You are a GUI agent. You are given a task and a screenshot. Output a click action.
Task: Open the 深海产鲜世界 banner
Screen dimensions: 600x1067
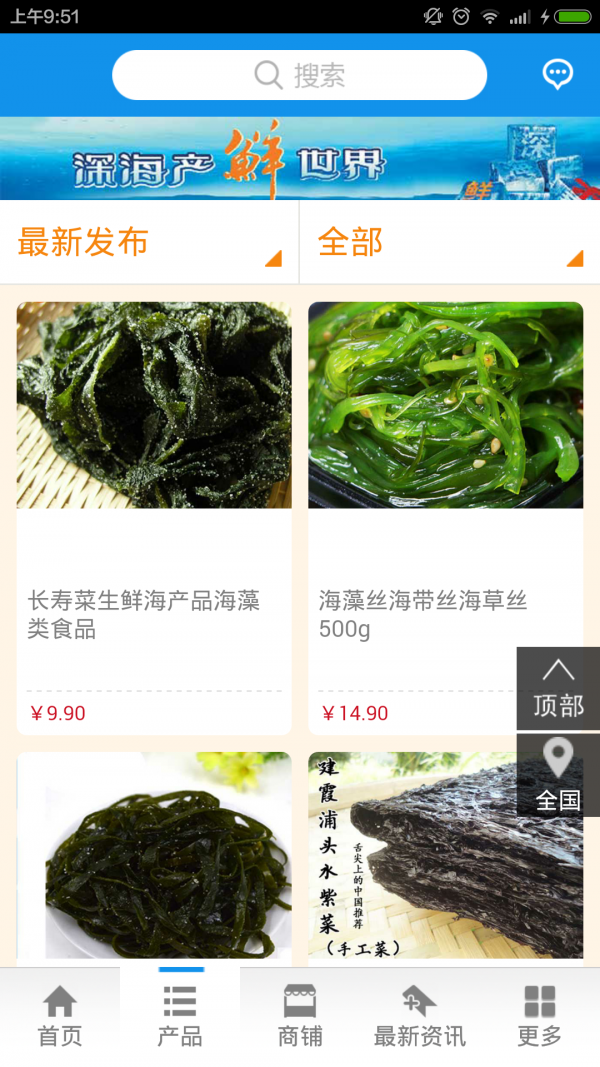299,159
